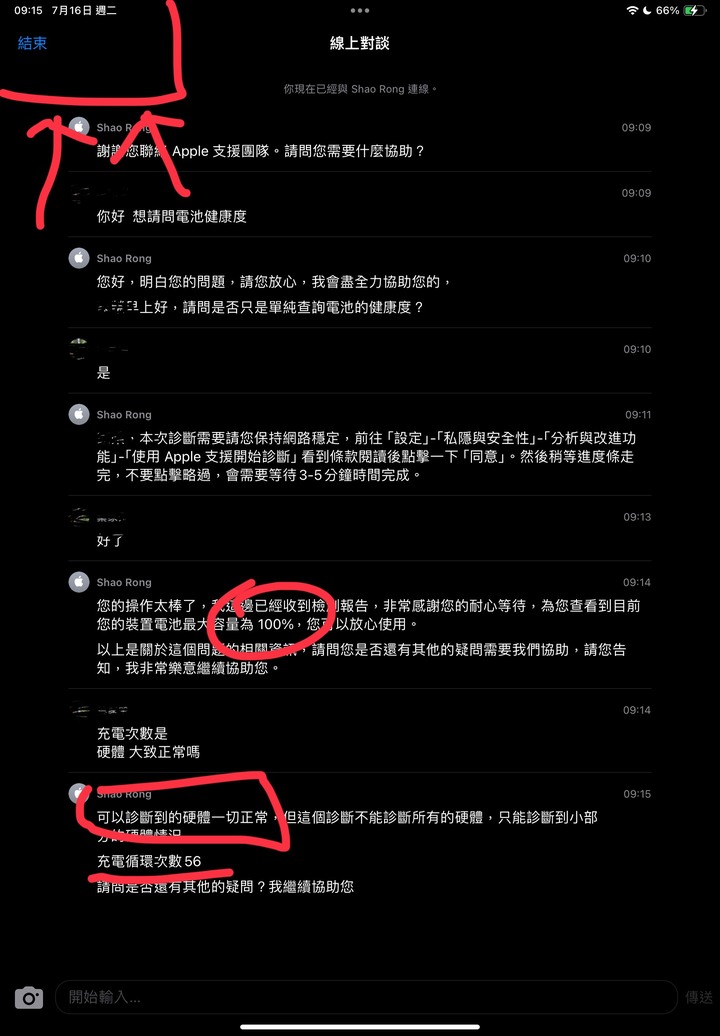
Task: Tap 結束 to end the chat
Action: [x=32, y=44]
